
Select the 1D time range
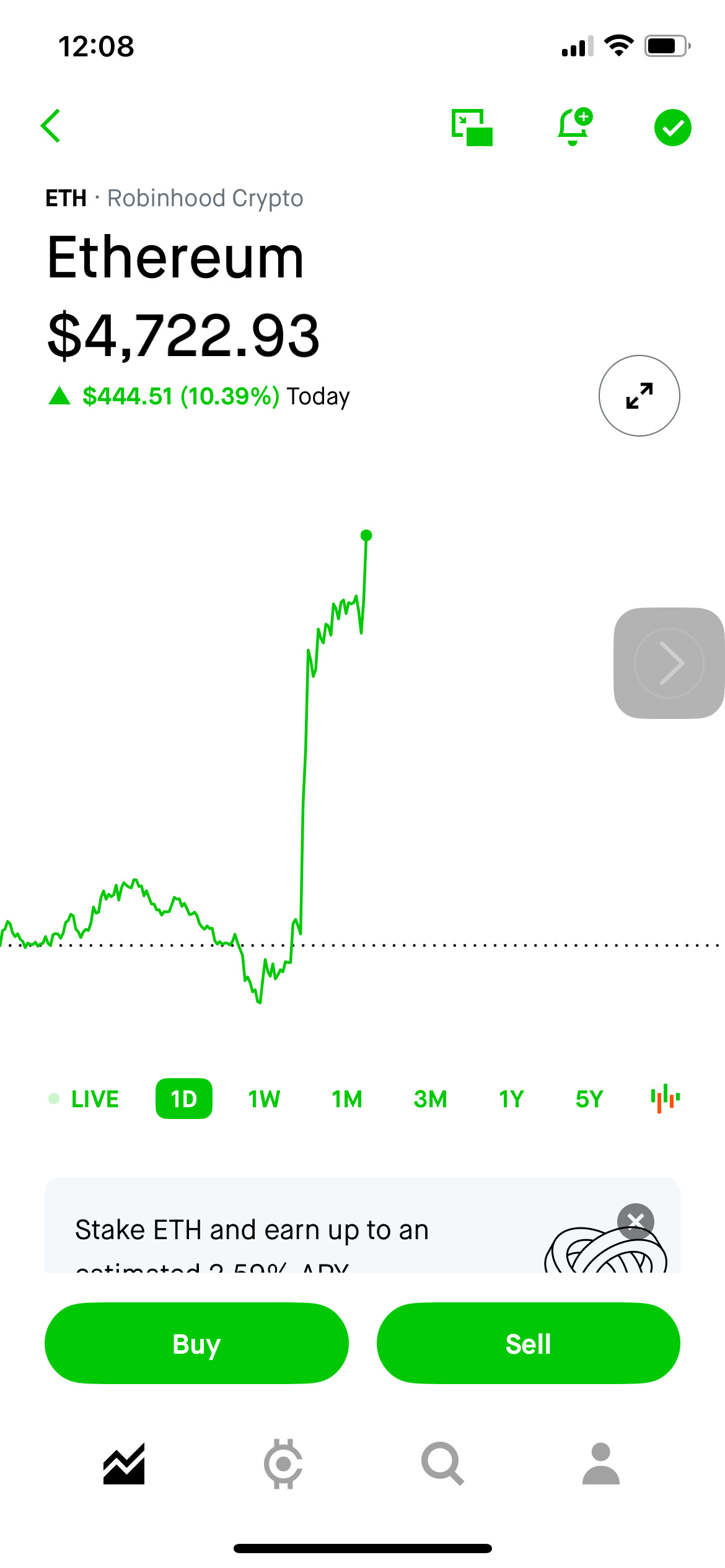point(184,1099)
